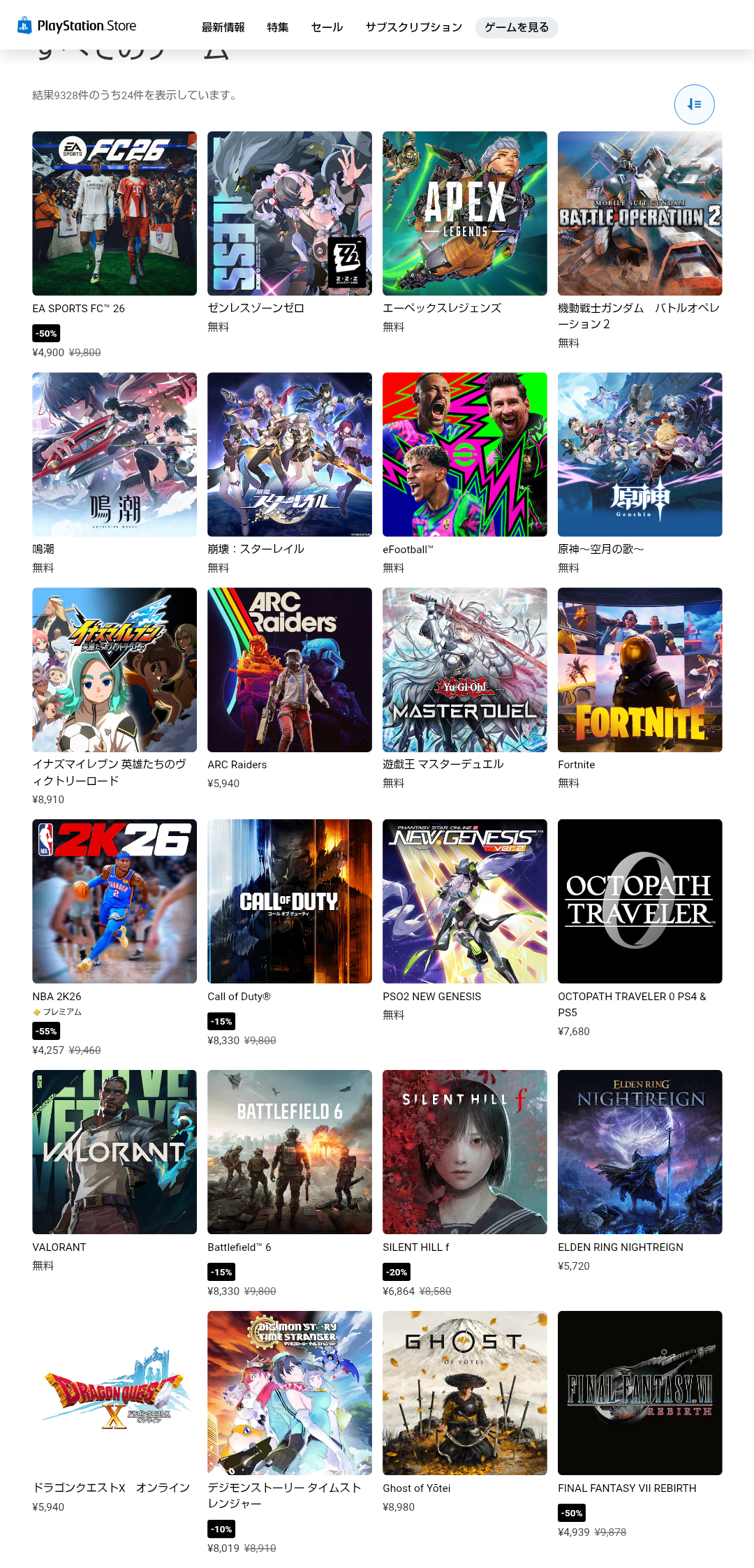View エーペックスレジェンズ game page
The width and height of the screenshot is (754, 1568).
coord(465,213)
